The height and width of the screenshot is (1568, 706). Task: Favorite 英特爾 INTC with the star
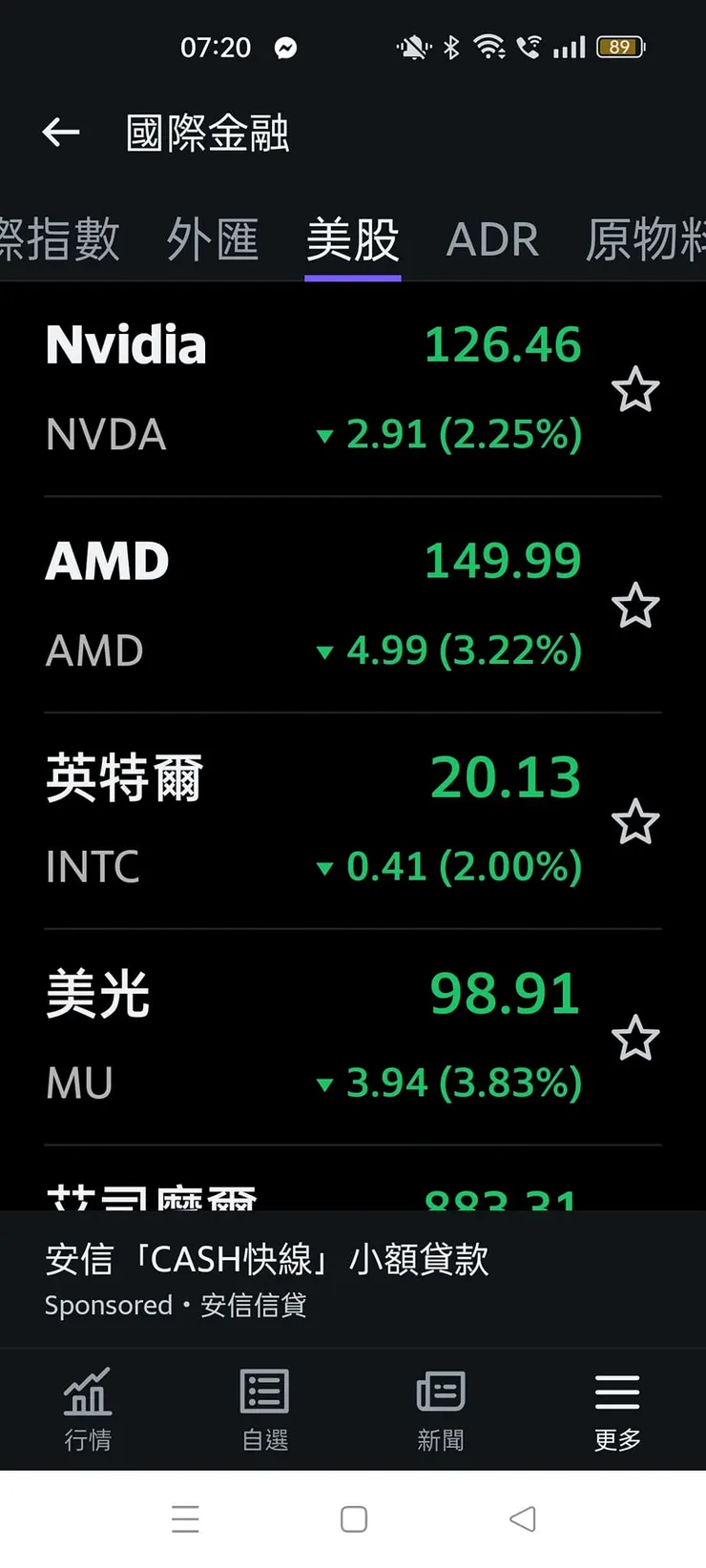pyautogui.click(x=635, y=823)
